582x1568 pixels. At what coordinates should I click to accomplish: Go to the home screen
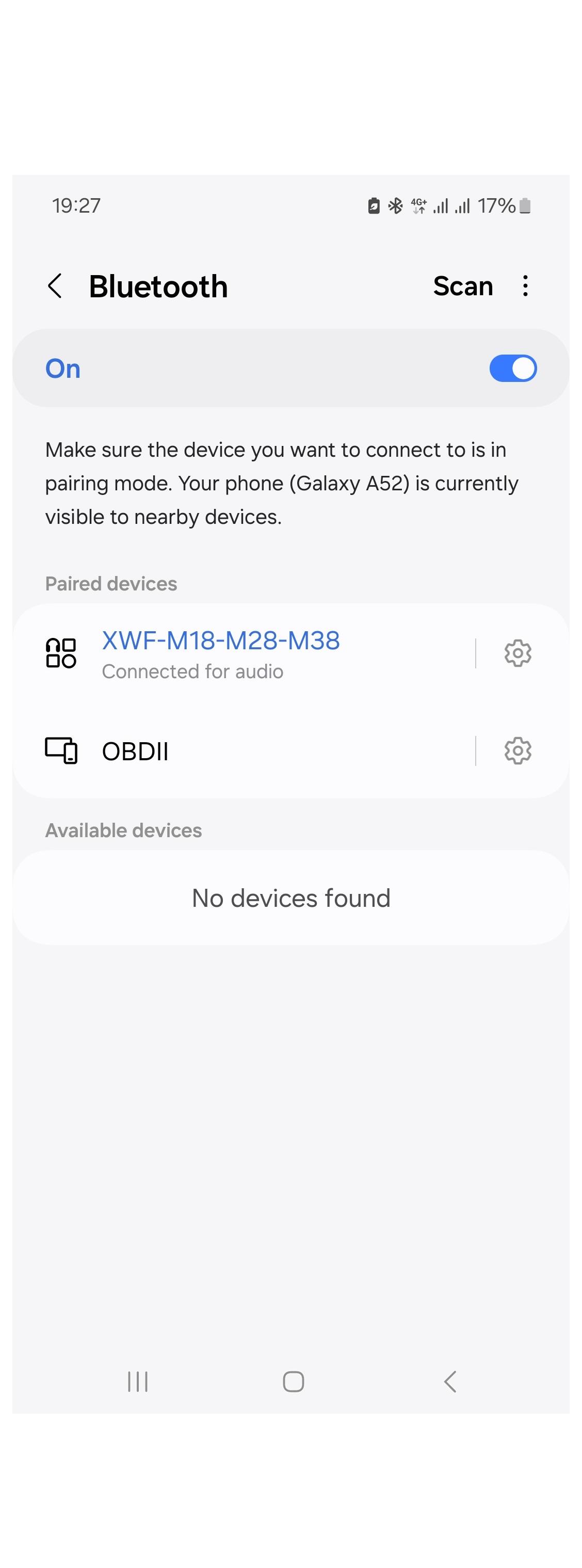pyautogui.click(x=294, y=1382)
